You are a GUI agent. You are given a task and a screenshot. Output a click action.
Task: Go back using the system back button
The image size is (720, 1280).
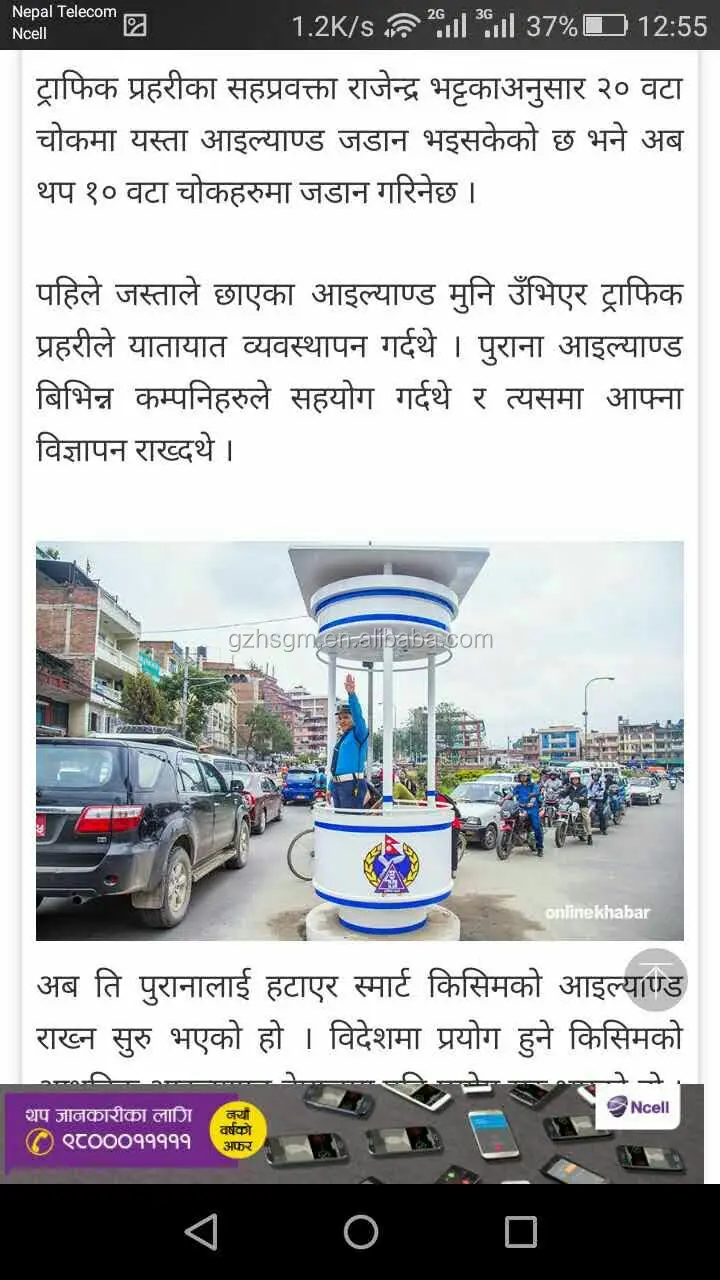point(201,1232)
